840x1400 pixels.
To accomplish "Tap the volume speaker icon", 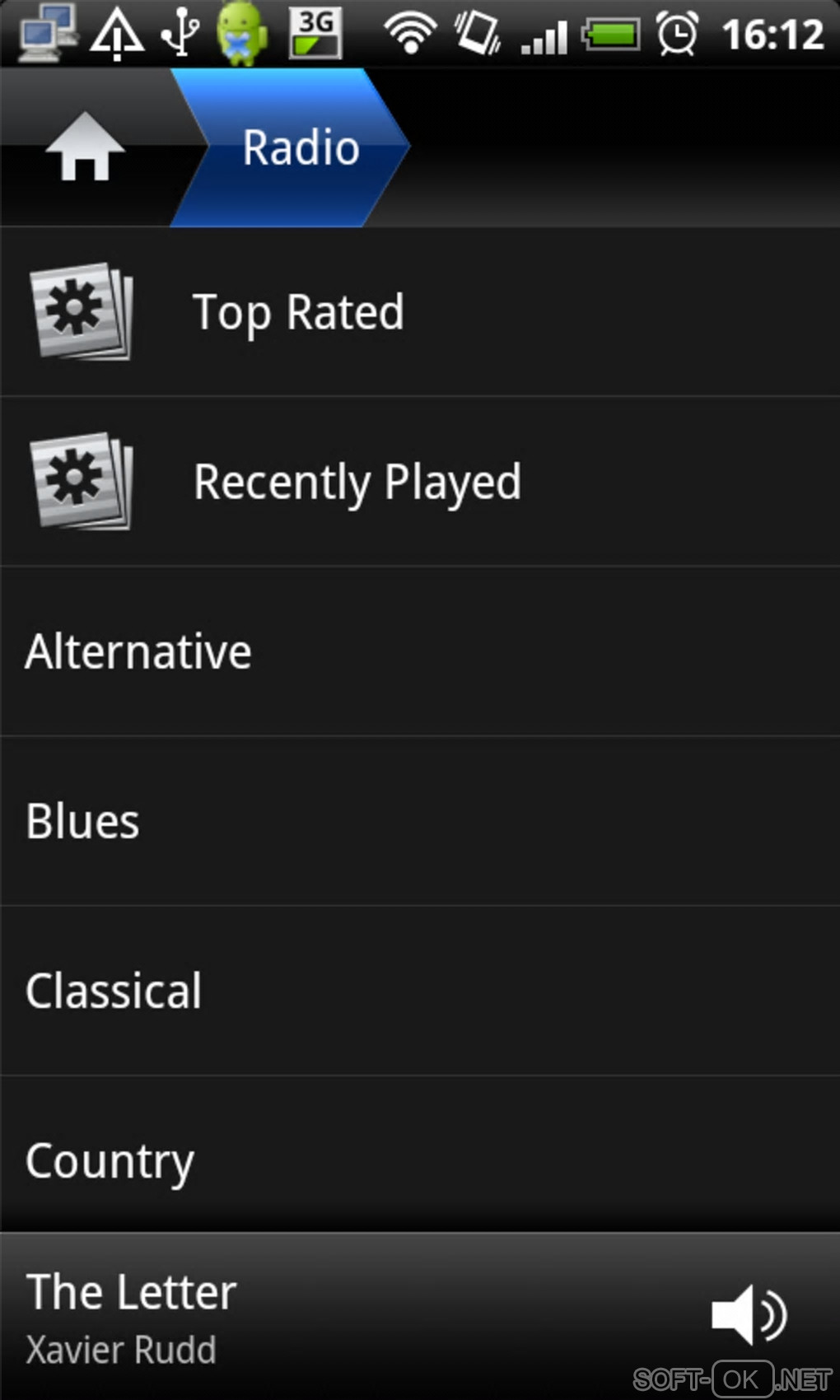I will [x=748, y=1315].
